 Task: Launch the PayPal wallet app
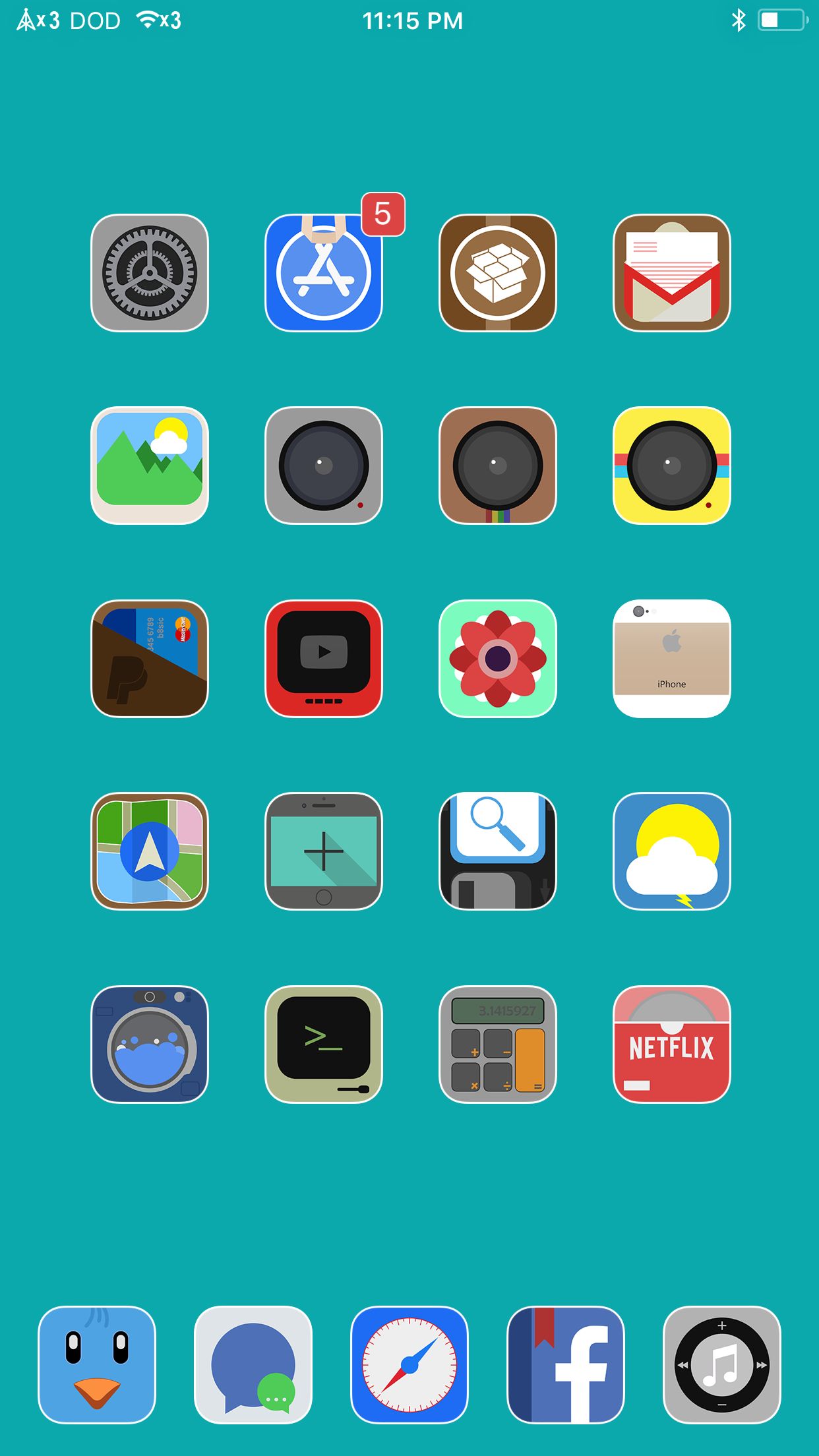[150, 658]
